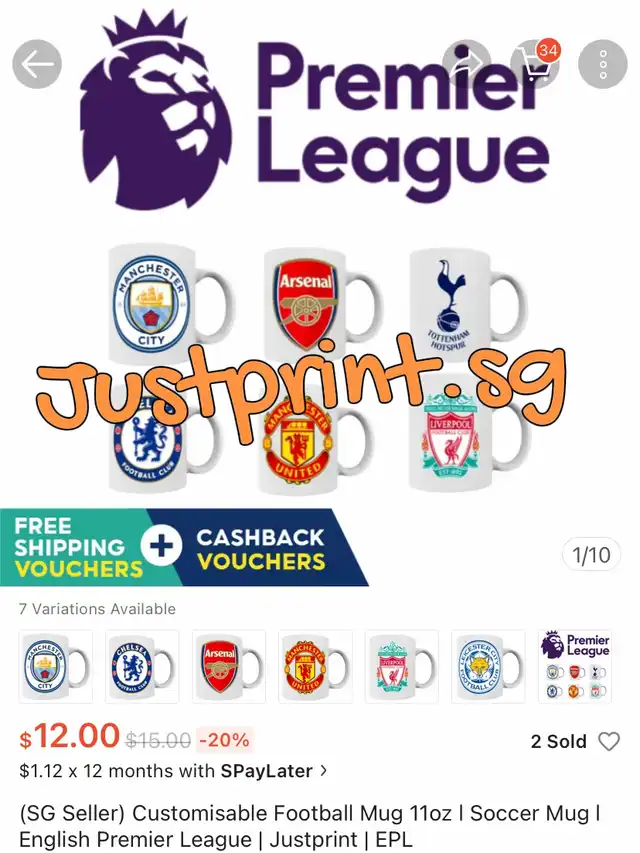Go back to the previous page
The image size is (640, 853).
(x=37, y=65)
